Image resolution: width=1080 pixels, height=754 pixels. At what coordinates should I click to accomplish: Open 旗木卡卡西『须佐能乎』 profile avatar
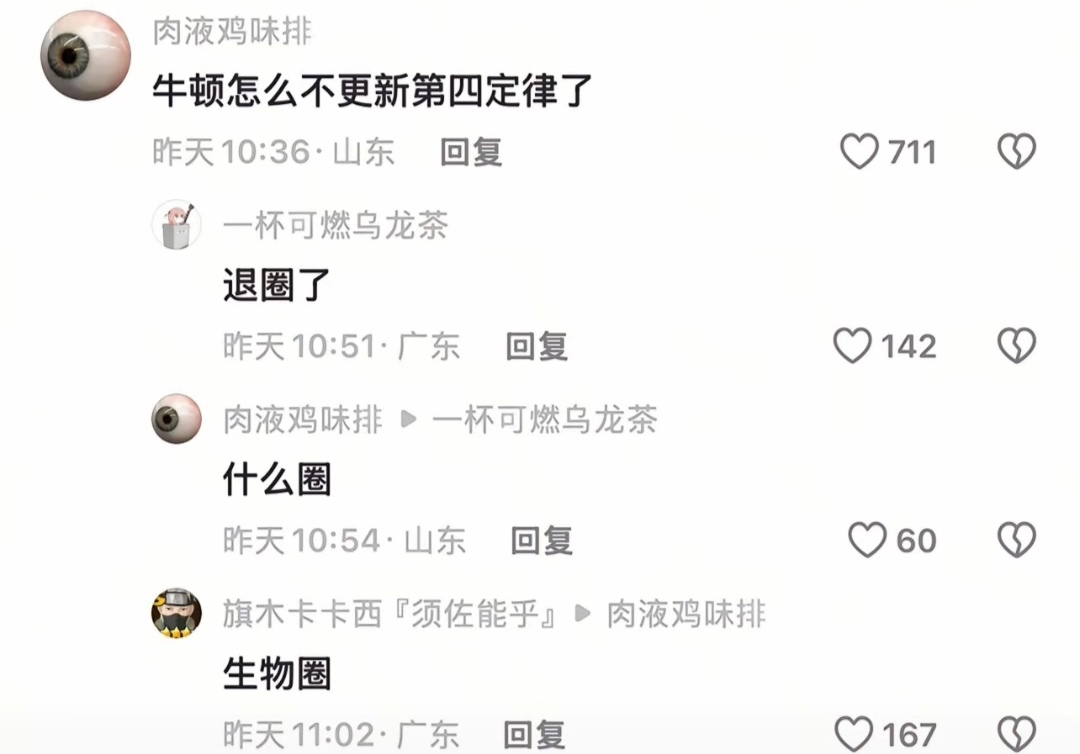(x=176, y=613)
